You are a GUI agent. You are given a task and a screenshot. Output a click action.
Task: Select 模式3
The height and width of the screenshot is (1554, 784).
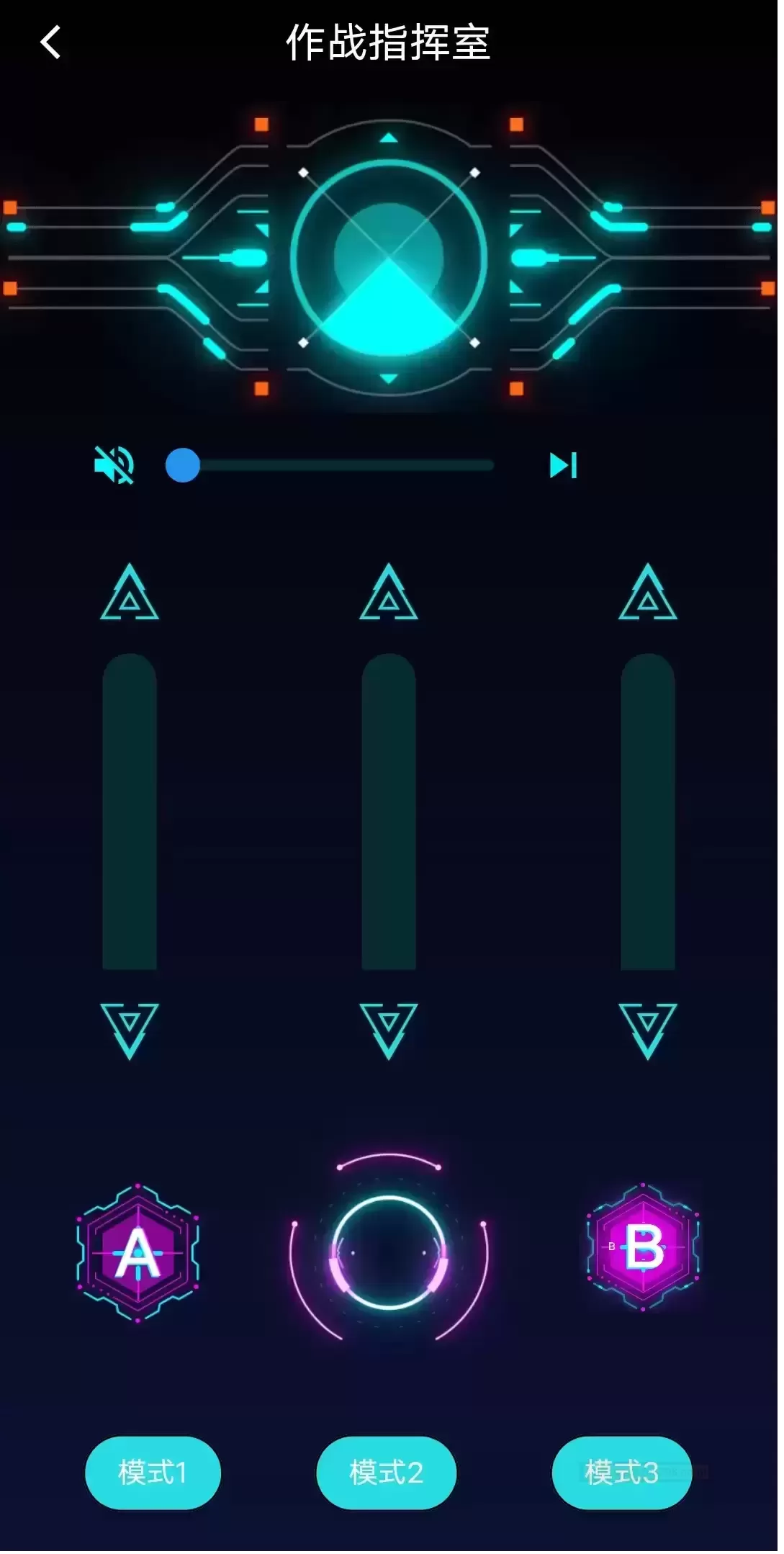point(621,1473)
